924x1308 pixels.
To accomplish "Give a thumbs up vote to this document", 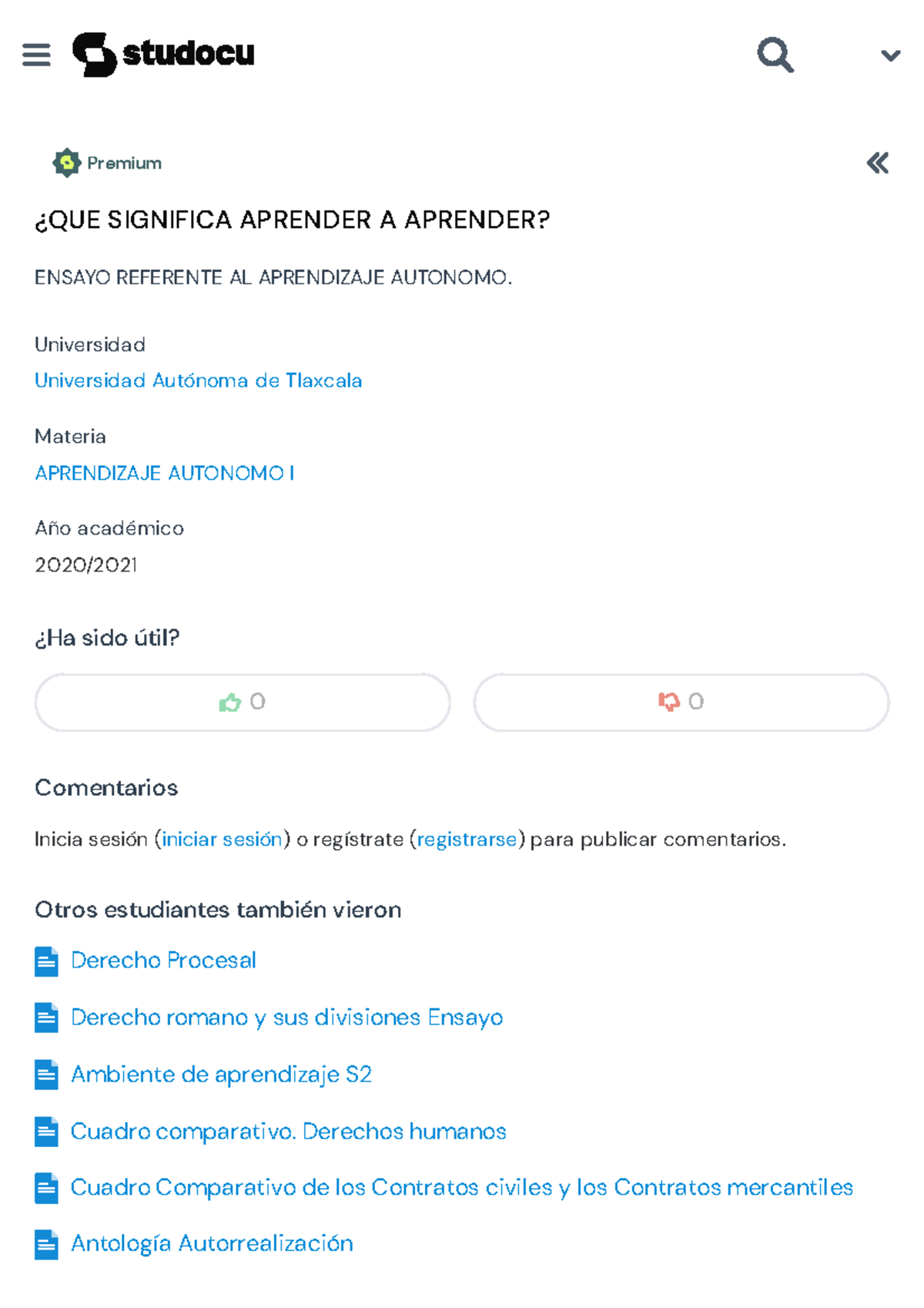I will (x=241, y=701).
